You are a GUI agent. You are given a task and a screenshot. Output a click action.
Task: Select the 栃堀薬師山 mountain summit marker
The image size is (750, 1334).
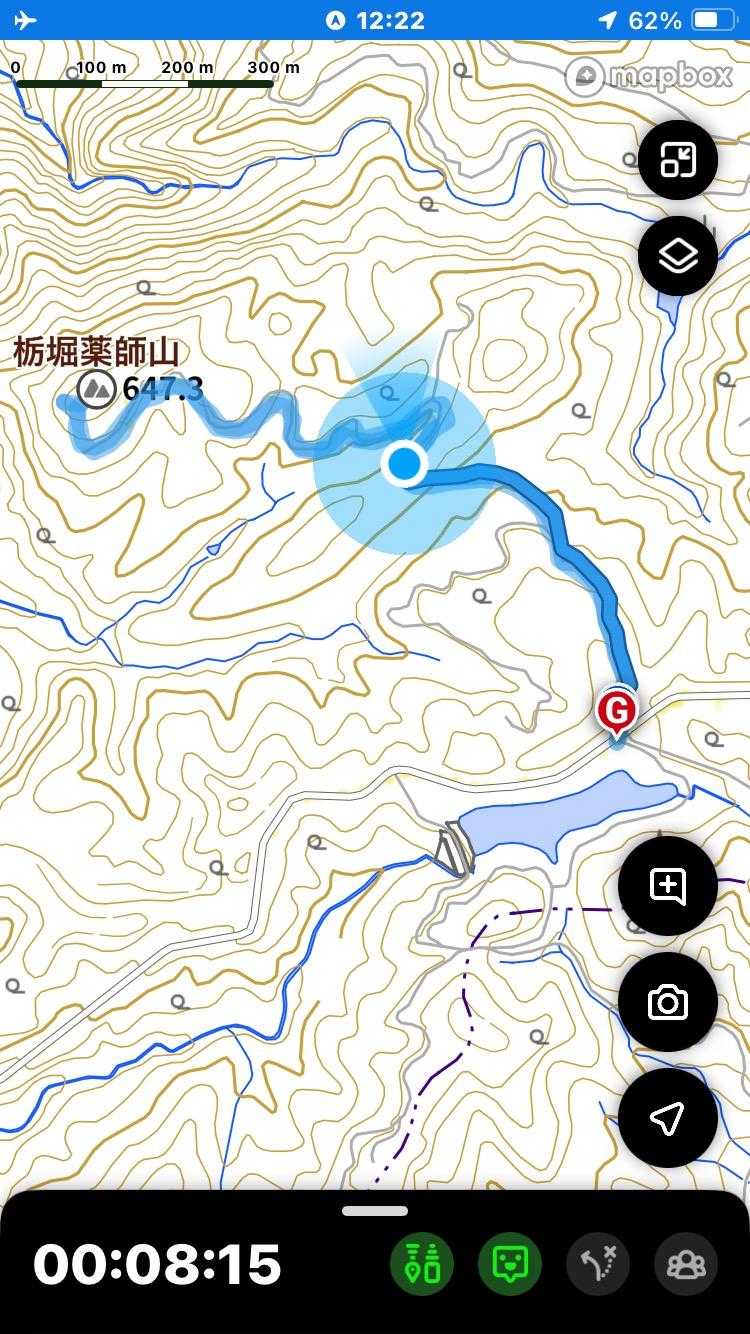click(x=97, y=389)
